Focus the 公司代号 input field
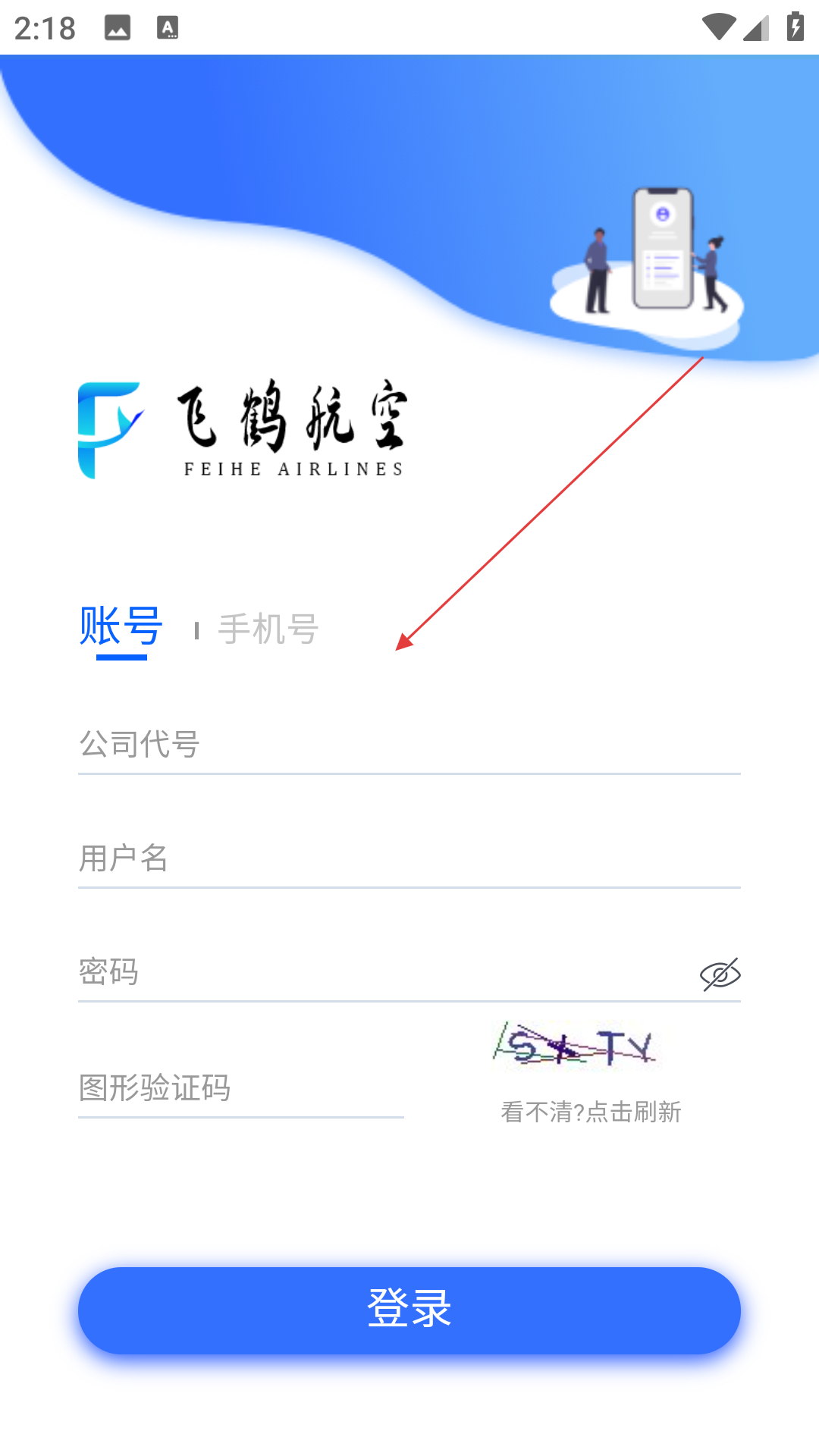This screenshot has height=1456, width=819. point(409,744)
